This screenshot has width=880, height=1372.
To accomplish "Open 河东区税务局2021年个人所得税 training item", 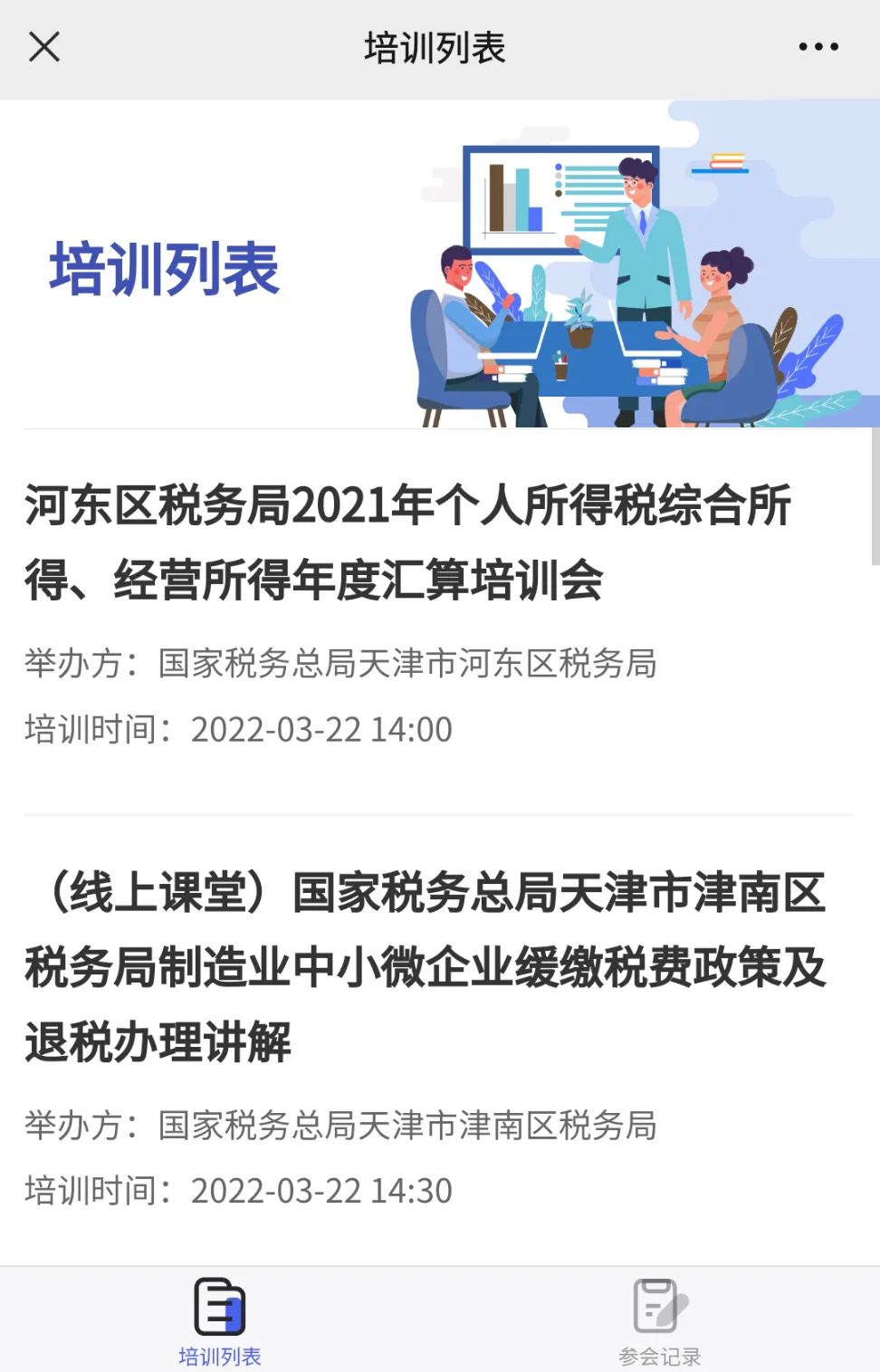I will pyautogui.click(x=407, y=542).
